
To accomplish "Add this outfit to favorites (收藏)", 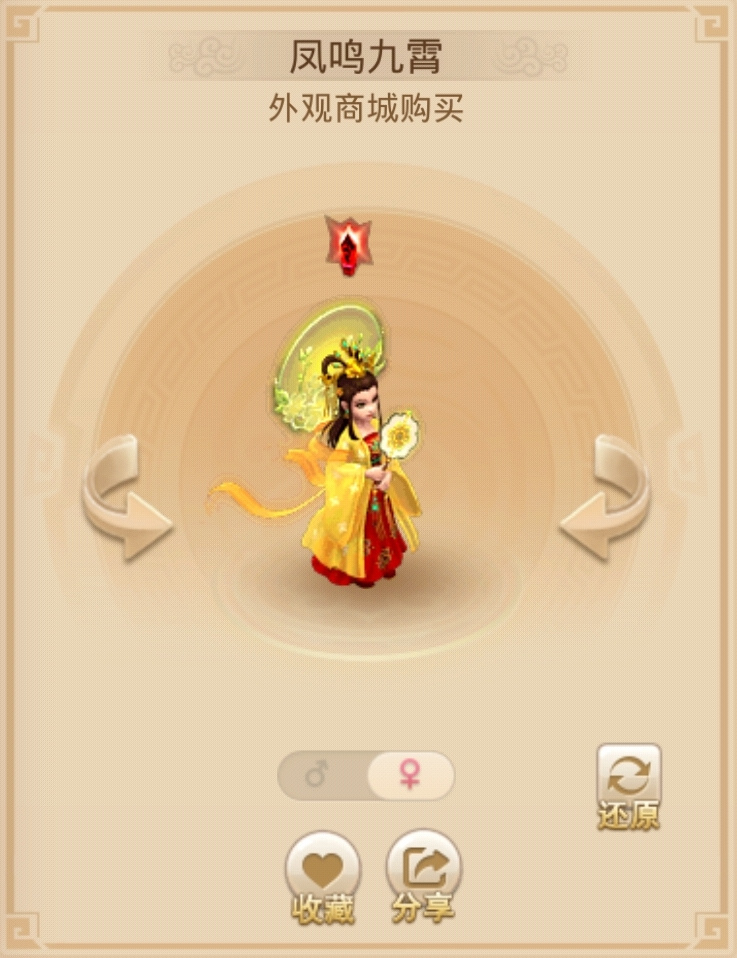I will pyautogui.click(x=323, y=876).
